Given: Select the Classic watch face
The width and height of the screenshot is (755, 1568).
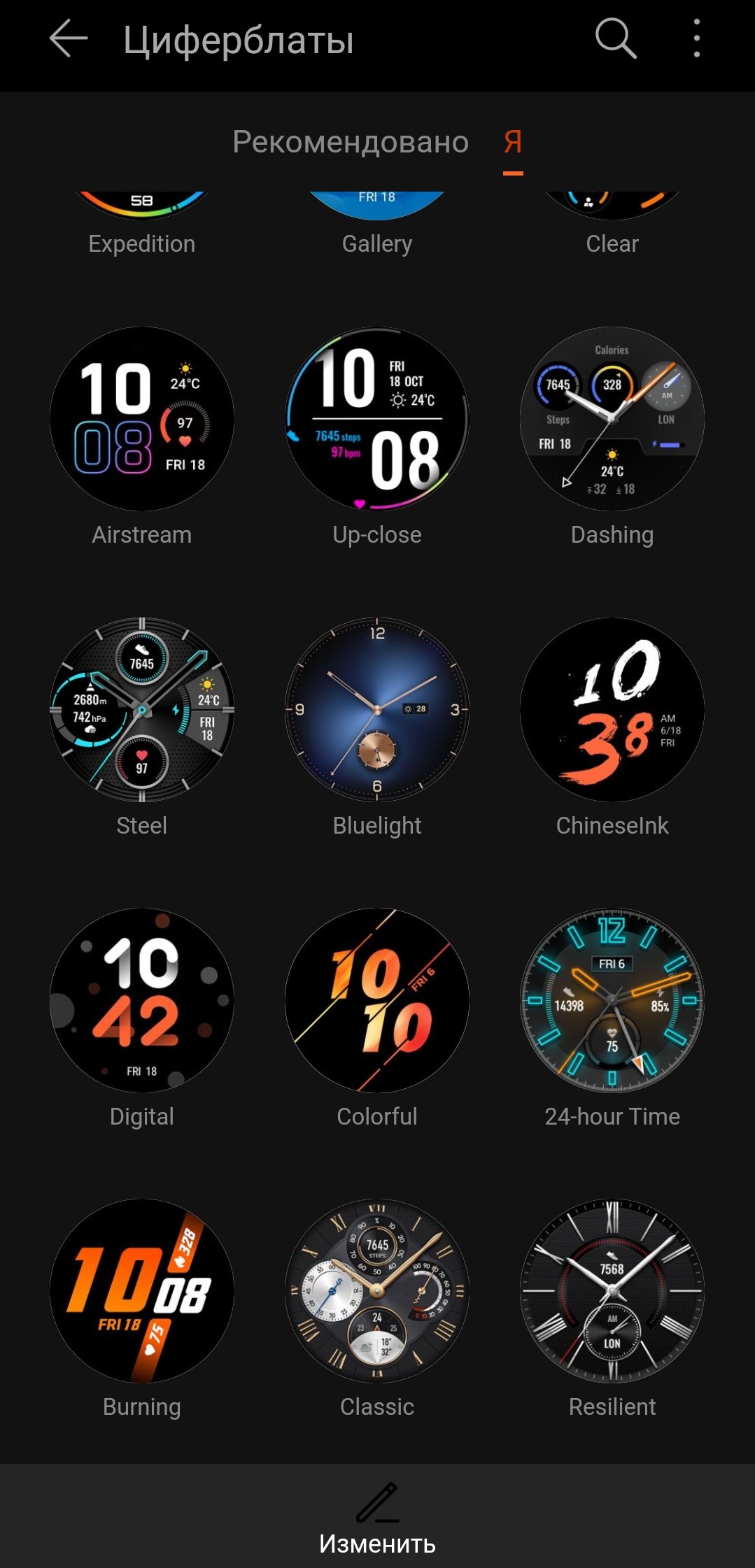Looking at the screenshot, I should click(377, 1291).
